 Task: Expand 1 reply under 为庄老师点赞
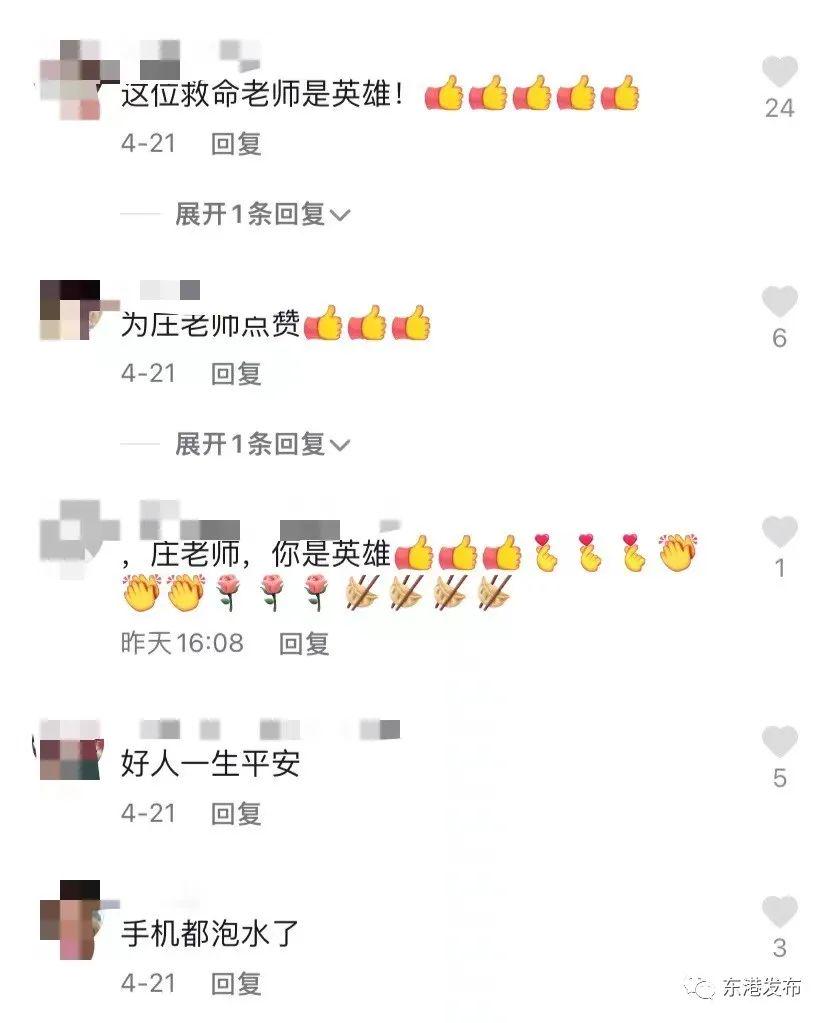pos(262,444)
